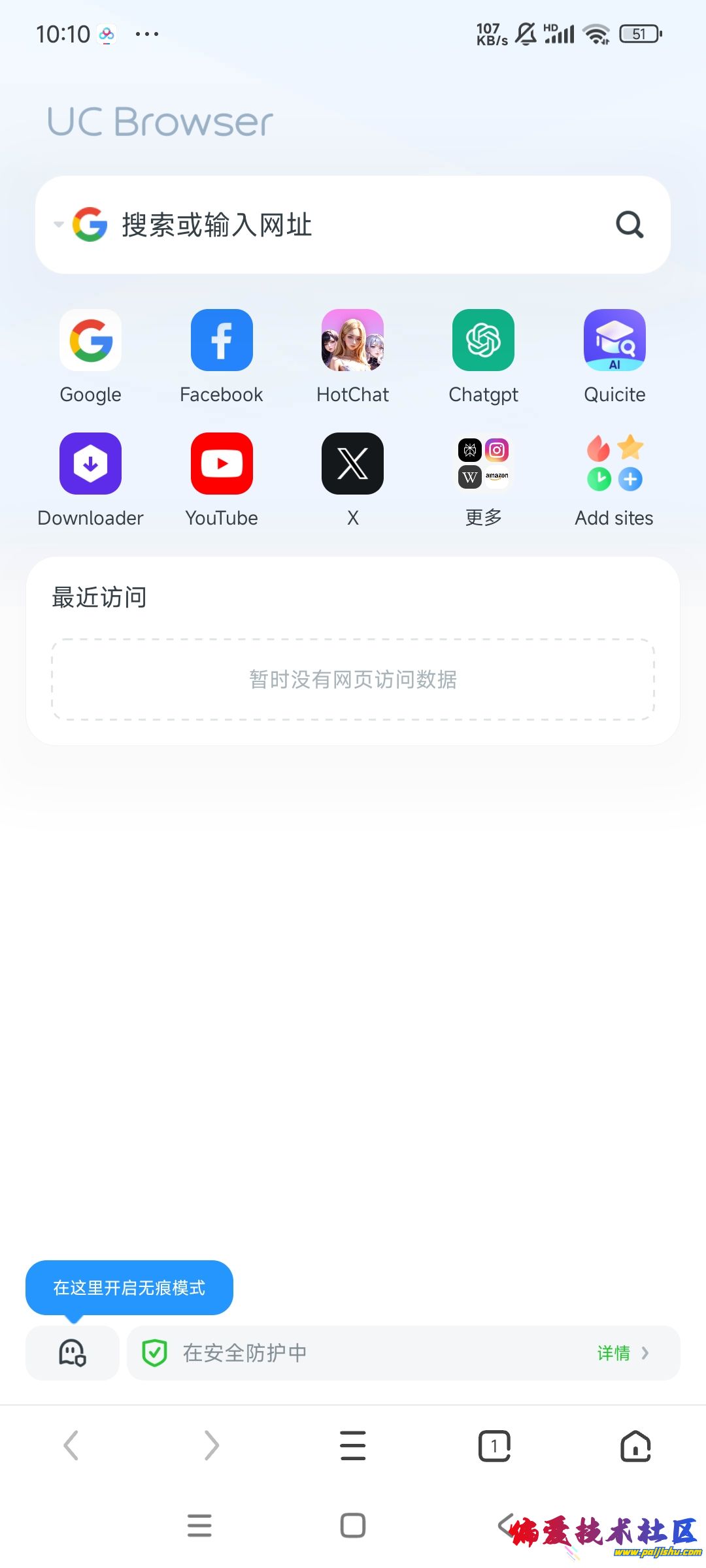706x1568 pixels.
Task: Open the Downloader shortcut
Action: click(91, 464)
